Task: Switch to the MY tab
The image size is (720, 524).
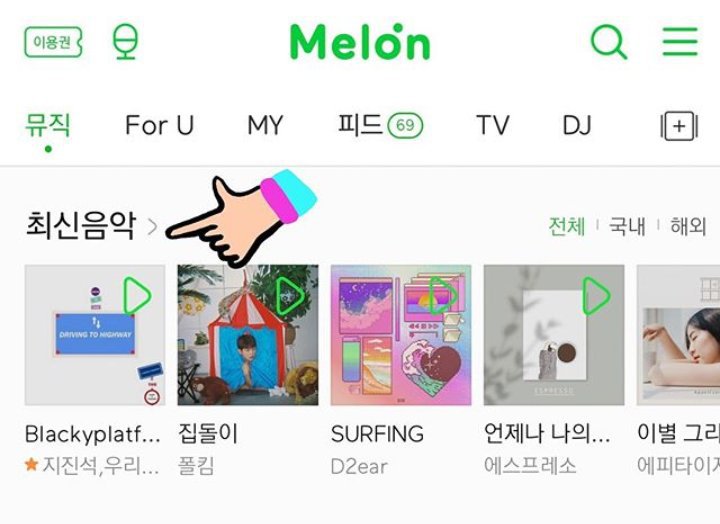Action: point(265,126)
